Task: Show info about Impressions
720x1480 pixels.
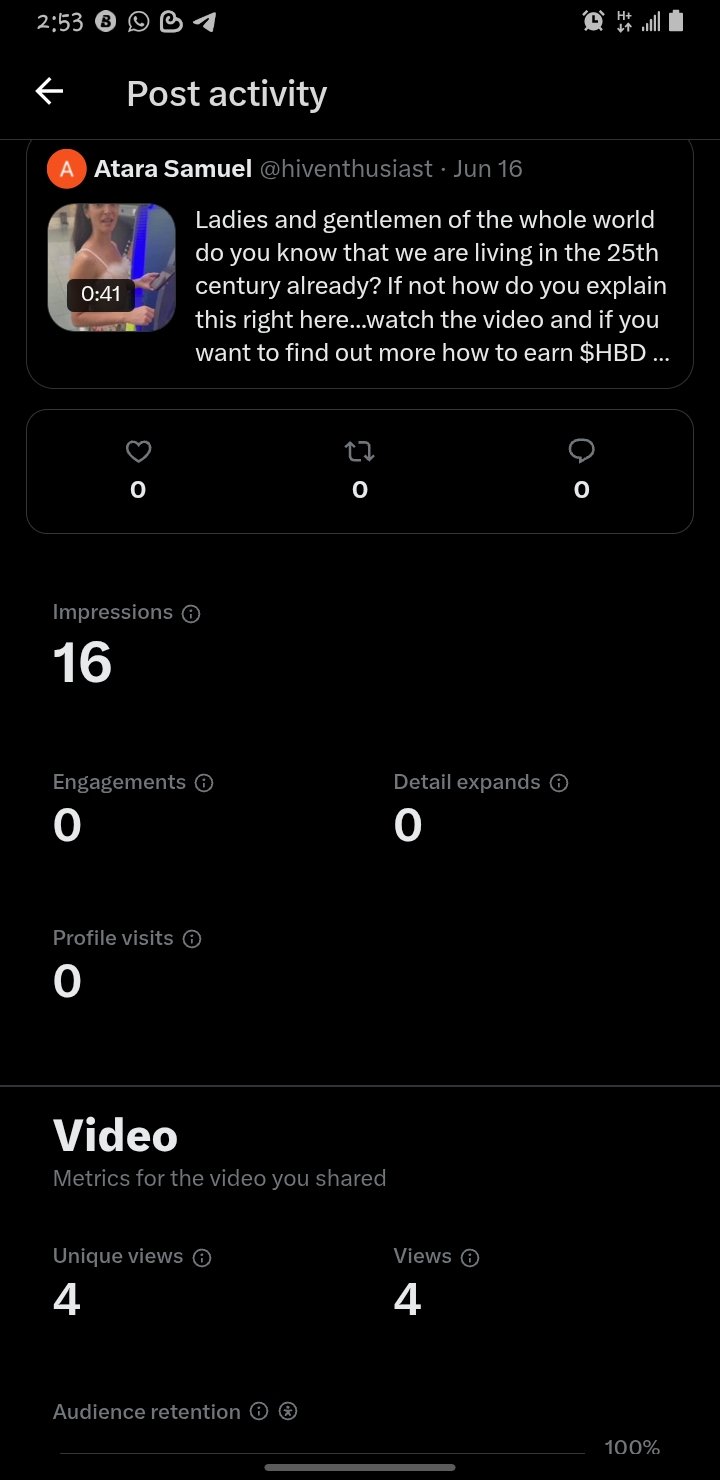Action: tap(192, 614)
